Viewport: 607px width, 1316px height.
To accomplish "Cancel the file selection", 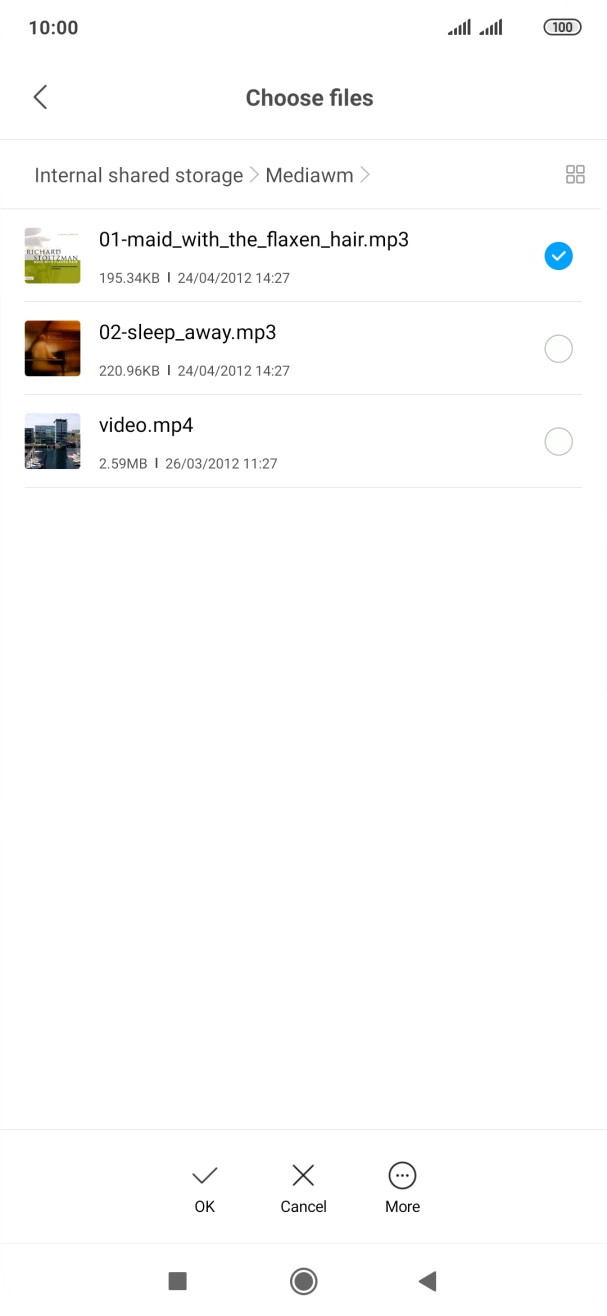I will tap(303, 1188).
